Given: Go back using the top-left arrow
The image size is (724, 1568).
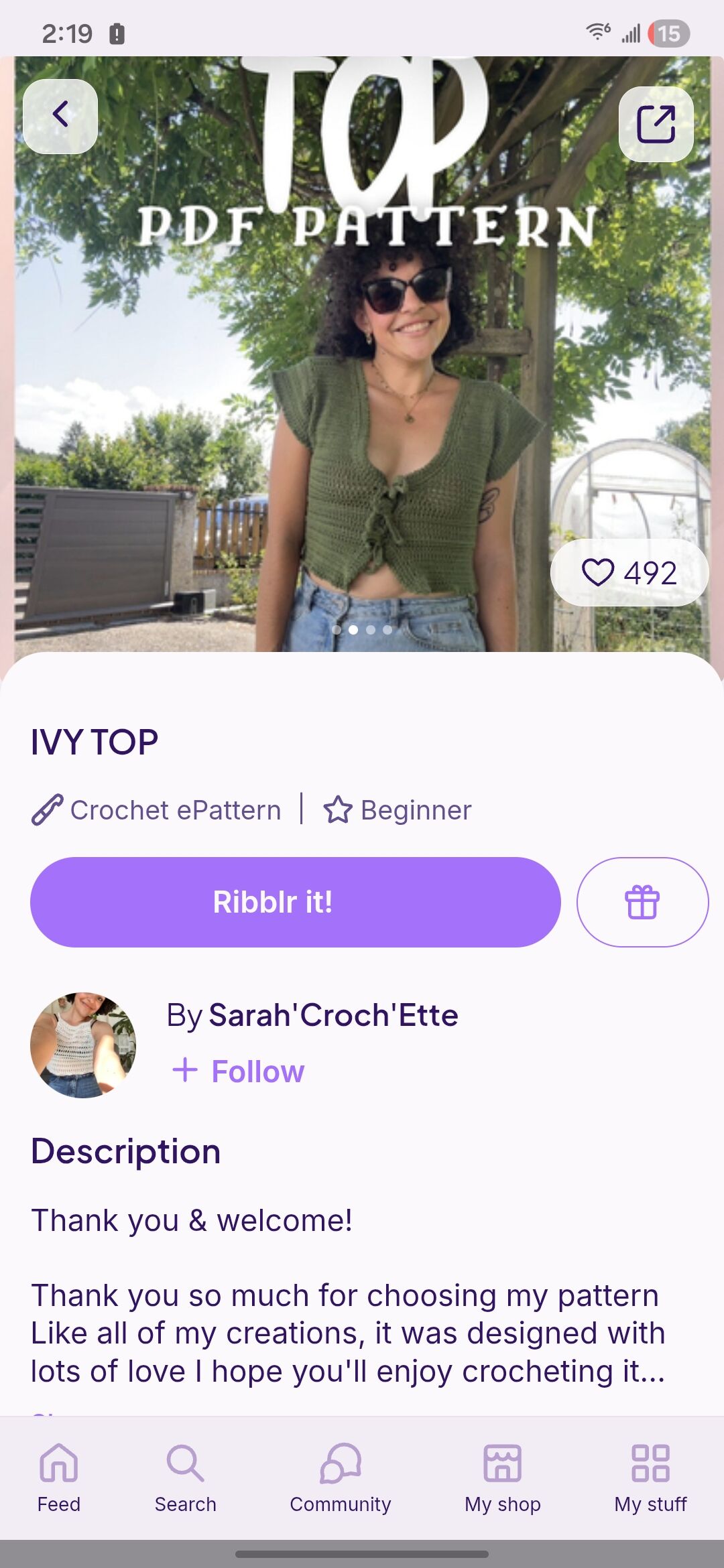Looking at the screenshot, I should [x=60, y=116].
